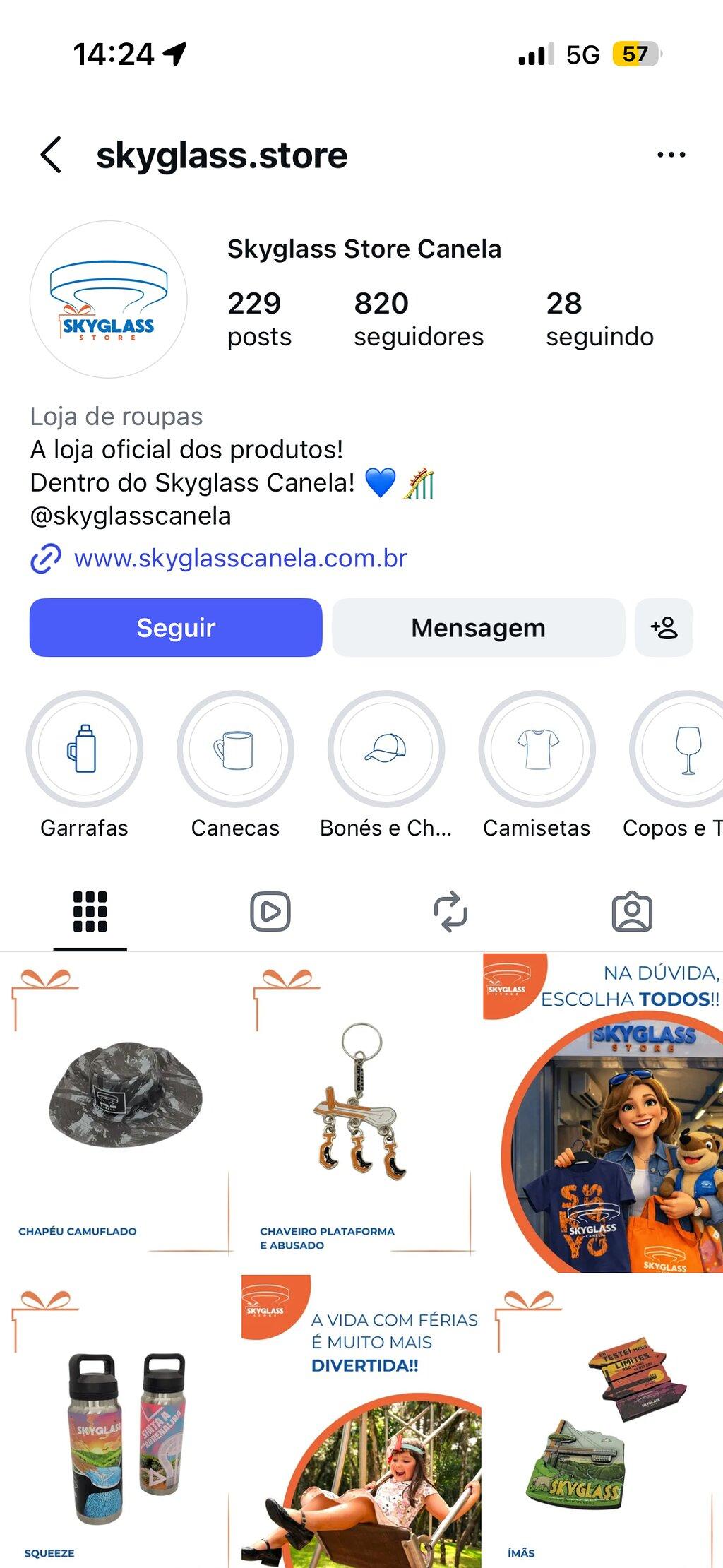Image resolution: width=723 pixels, height=1568 pixels.
Task: Open the Camisetas story highlight
Action: click(537, 749)
